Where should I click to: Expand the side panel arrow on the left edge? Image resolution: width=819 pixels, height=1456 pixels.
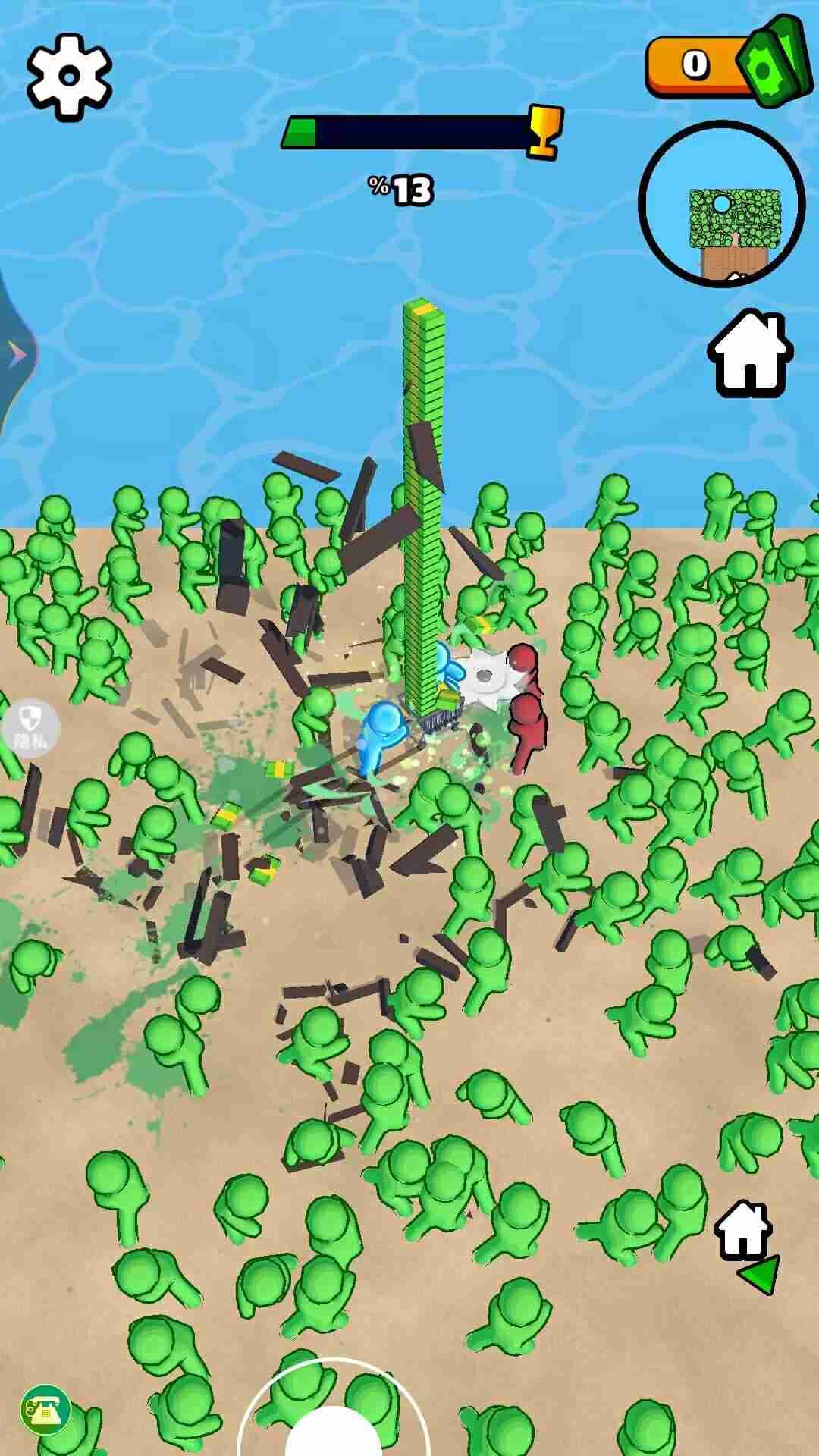17,354
